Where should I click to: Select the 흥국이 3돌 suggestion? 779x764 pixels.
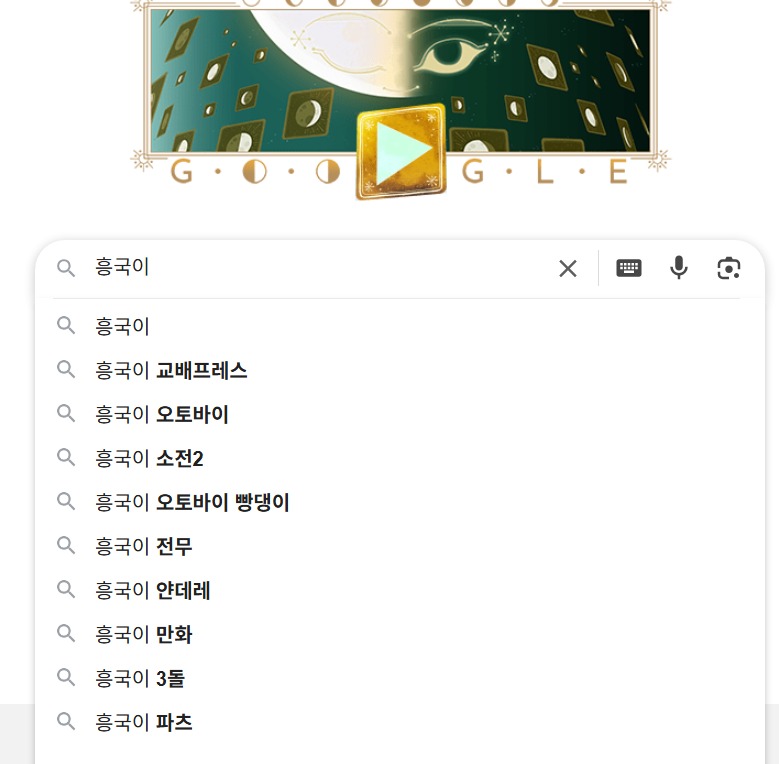pyautogui.click(x=140, y=678)
